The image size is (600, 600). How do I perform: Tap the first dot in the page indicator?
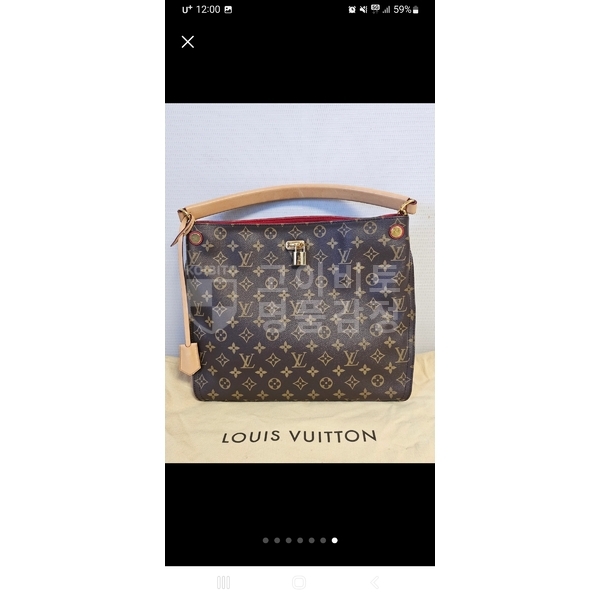266,540
